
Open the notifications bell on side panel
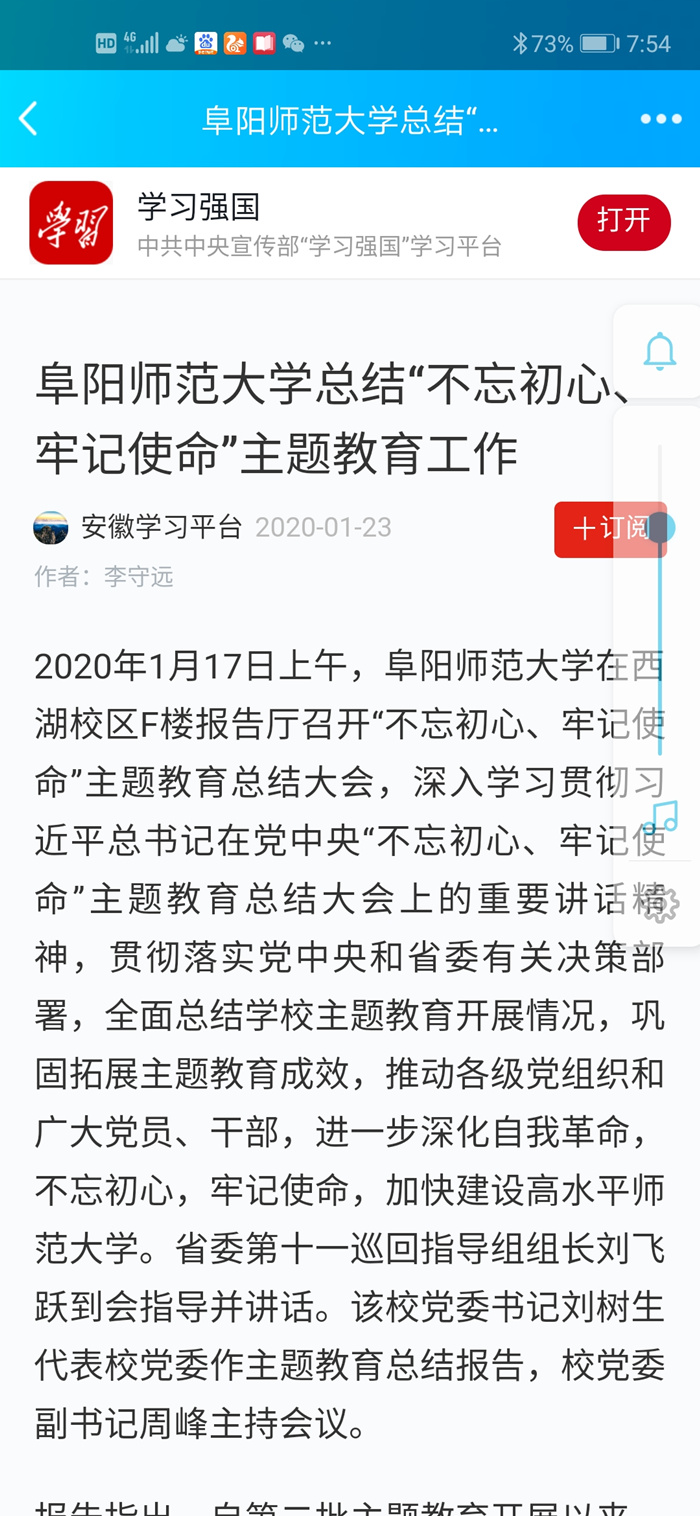coord(659,352)
